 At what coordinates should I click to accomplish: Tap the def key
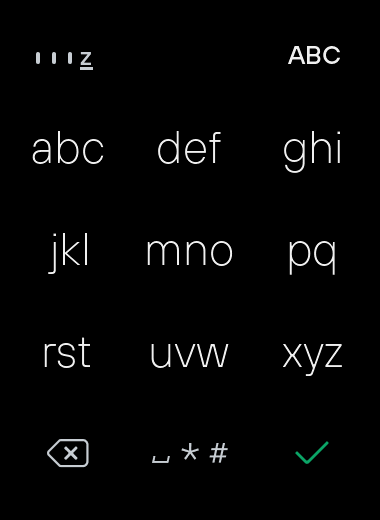(x=189, y=148)
